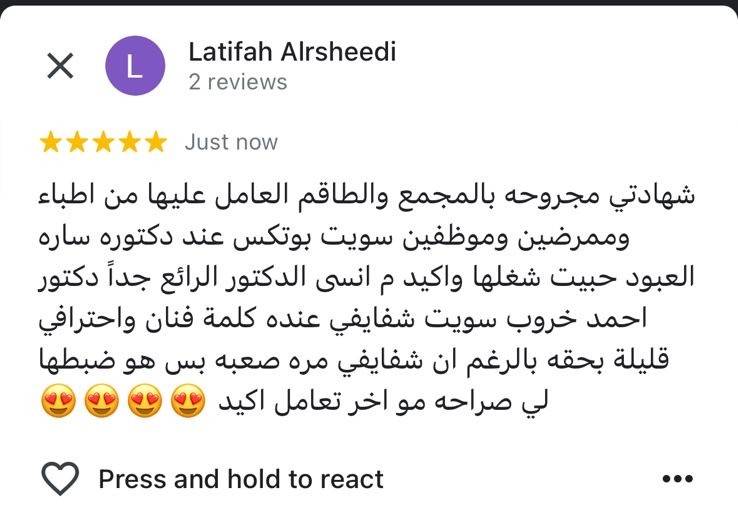The image size is (738, 532).
Task: Tap the heart to react to review
Action: [61, 479]
